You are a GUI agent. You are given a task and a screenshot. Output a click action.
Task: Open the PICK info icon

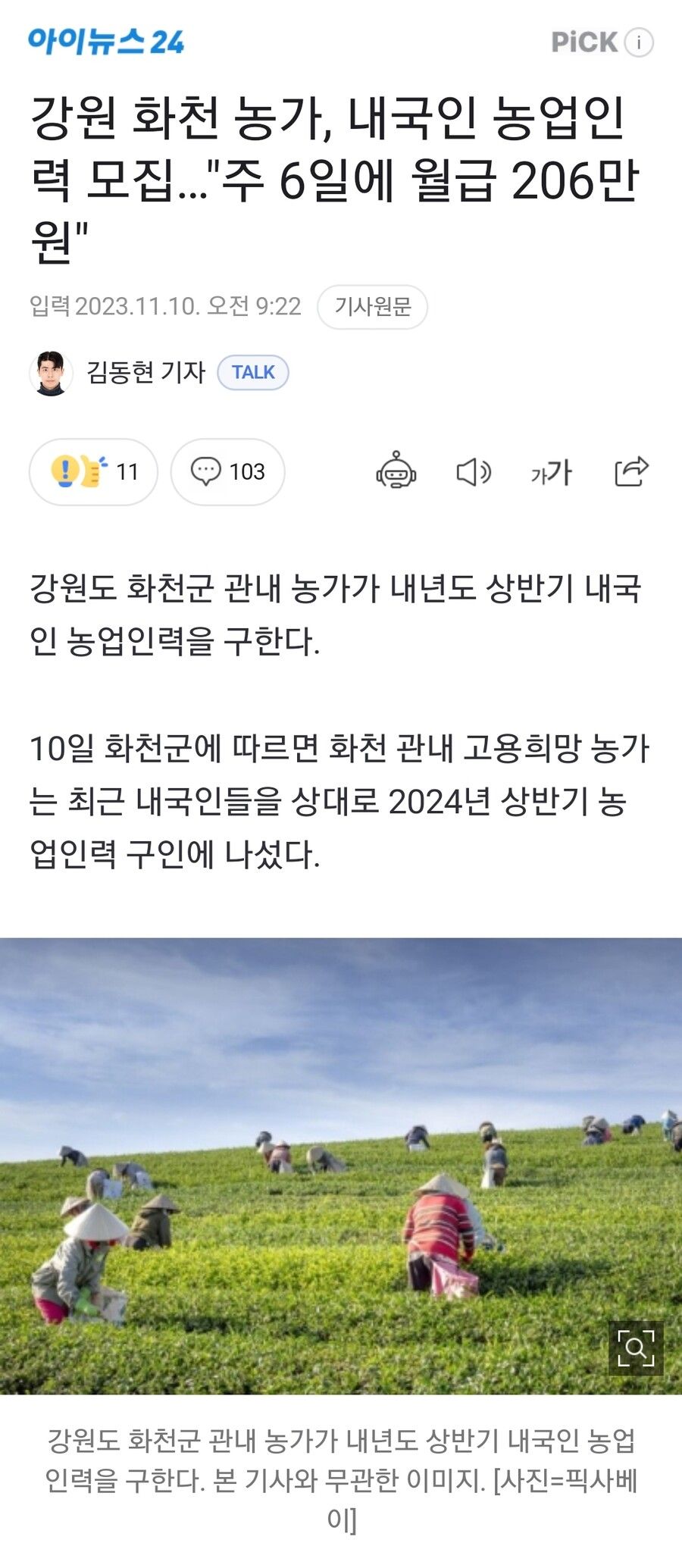click(x=639, y=42)
